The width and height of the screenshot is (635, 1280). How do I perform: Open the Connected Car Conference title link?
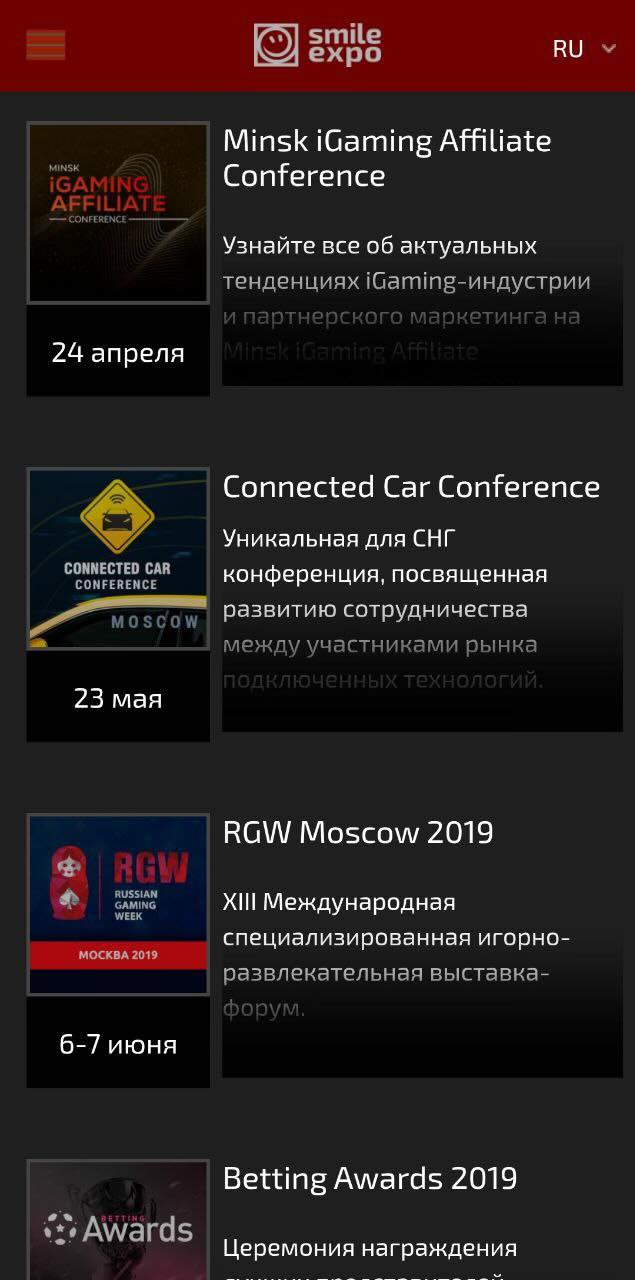[x=411, y=487]
